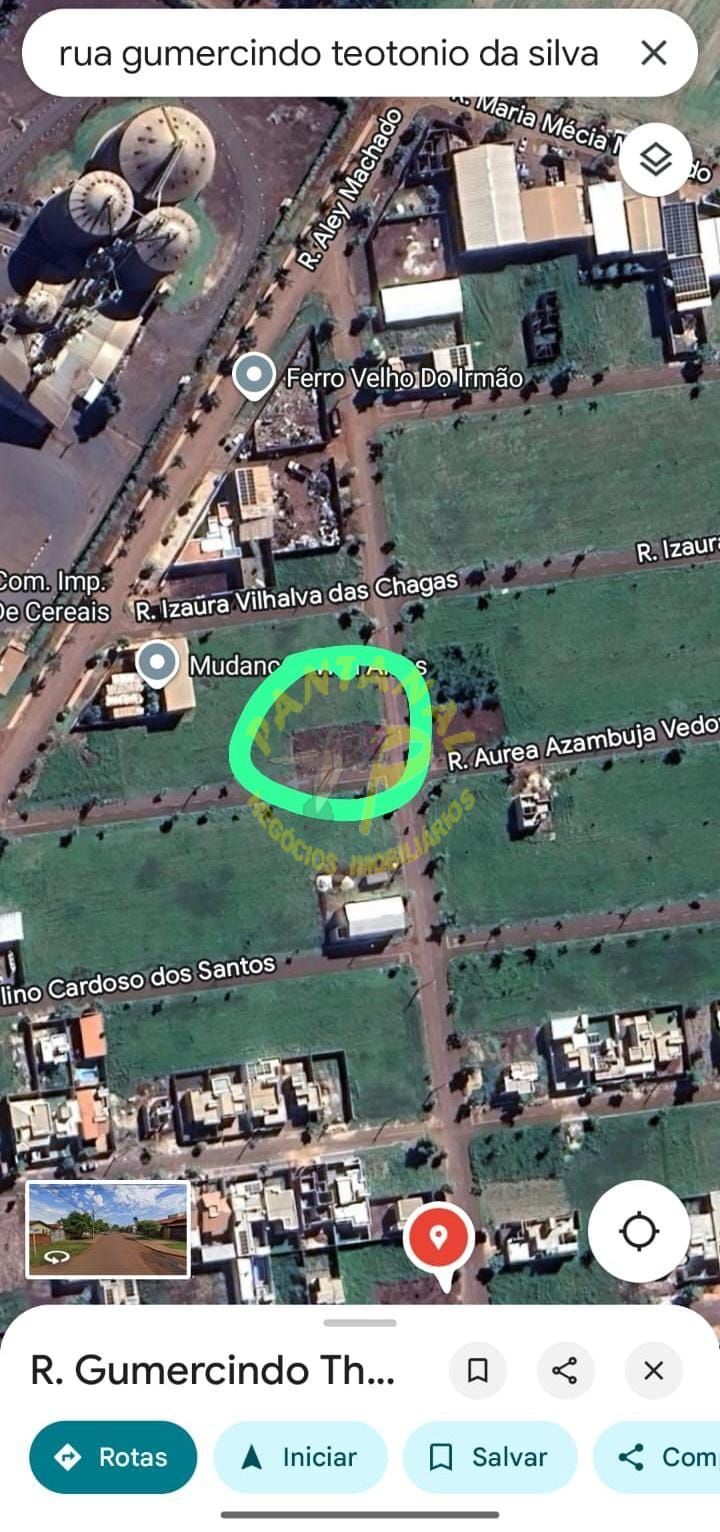Get directions with Rotas
720x1532 pixels.
[x=113, y=1457]
